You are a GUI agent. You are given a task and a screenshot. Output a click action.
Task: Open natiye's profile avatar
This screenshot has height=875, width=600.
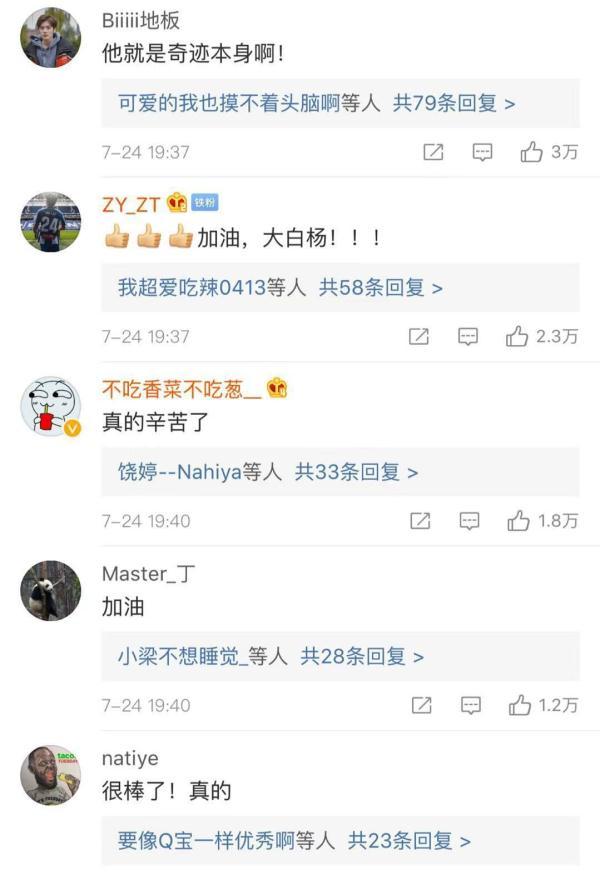(50, 775)
